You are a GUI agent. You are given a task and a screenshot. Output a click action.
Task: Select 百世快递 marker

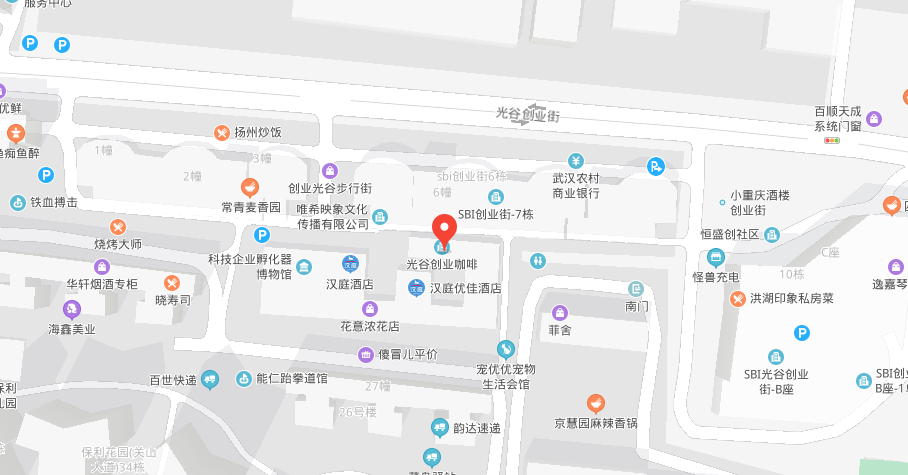209,379
